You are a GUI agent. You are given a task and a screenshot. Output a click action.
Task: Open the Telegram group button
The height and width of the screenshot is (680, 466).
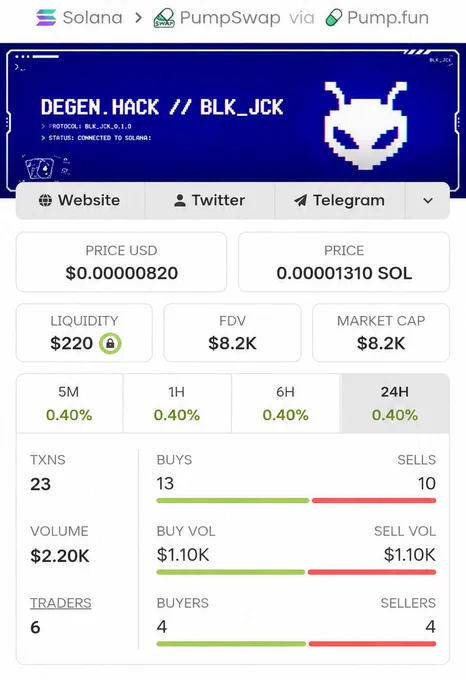(x=340, y=200)
